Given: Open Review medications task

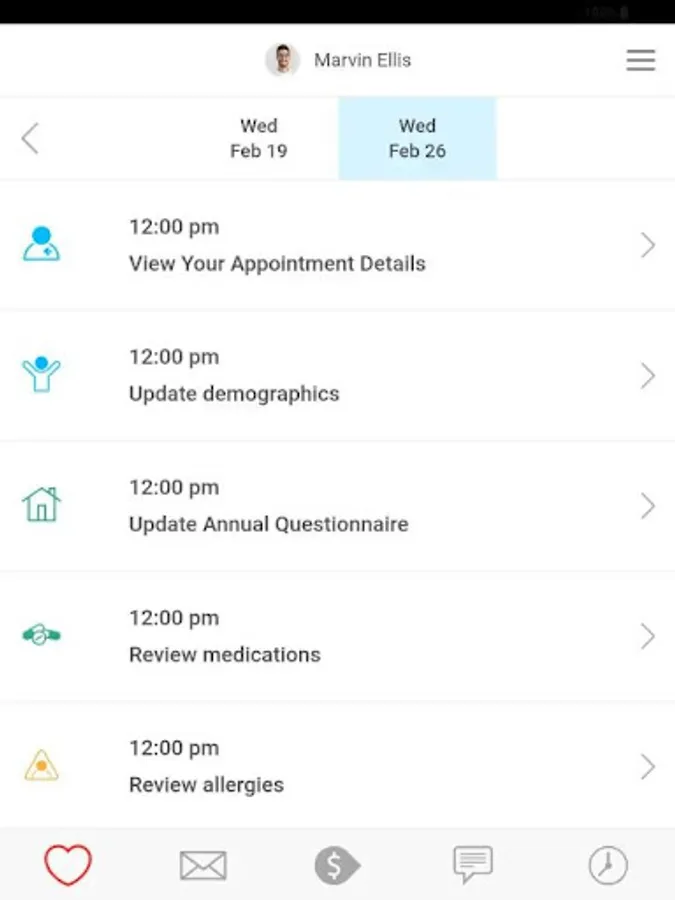Looking at the screenshot, I should 338,637.
